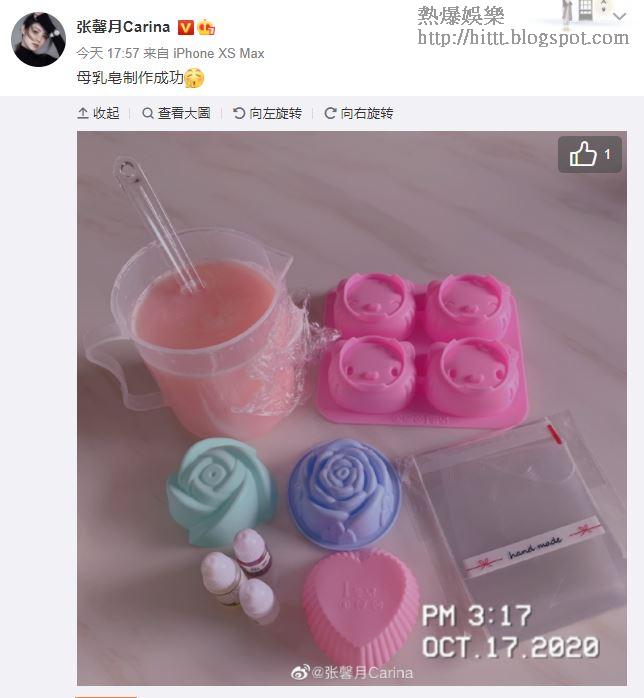Viewport: 644px width, 698px height.
Task: Rotate the photo right with 向右旋转
Action: pos(359,114)
